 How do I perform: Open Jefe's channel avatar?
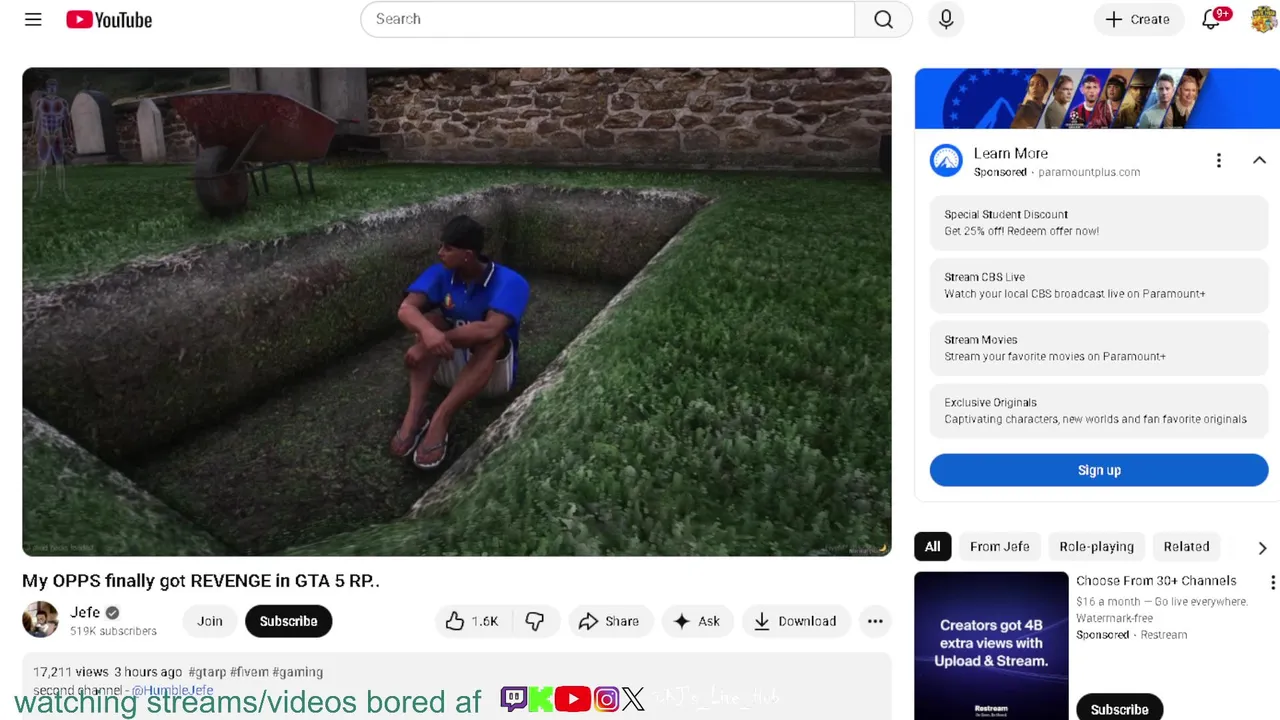pyautogui.click(x=40, y=620)
